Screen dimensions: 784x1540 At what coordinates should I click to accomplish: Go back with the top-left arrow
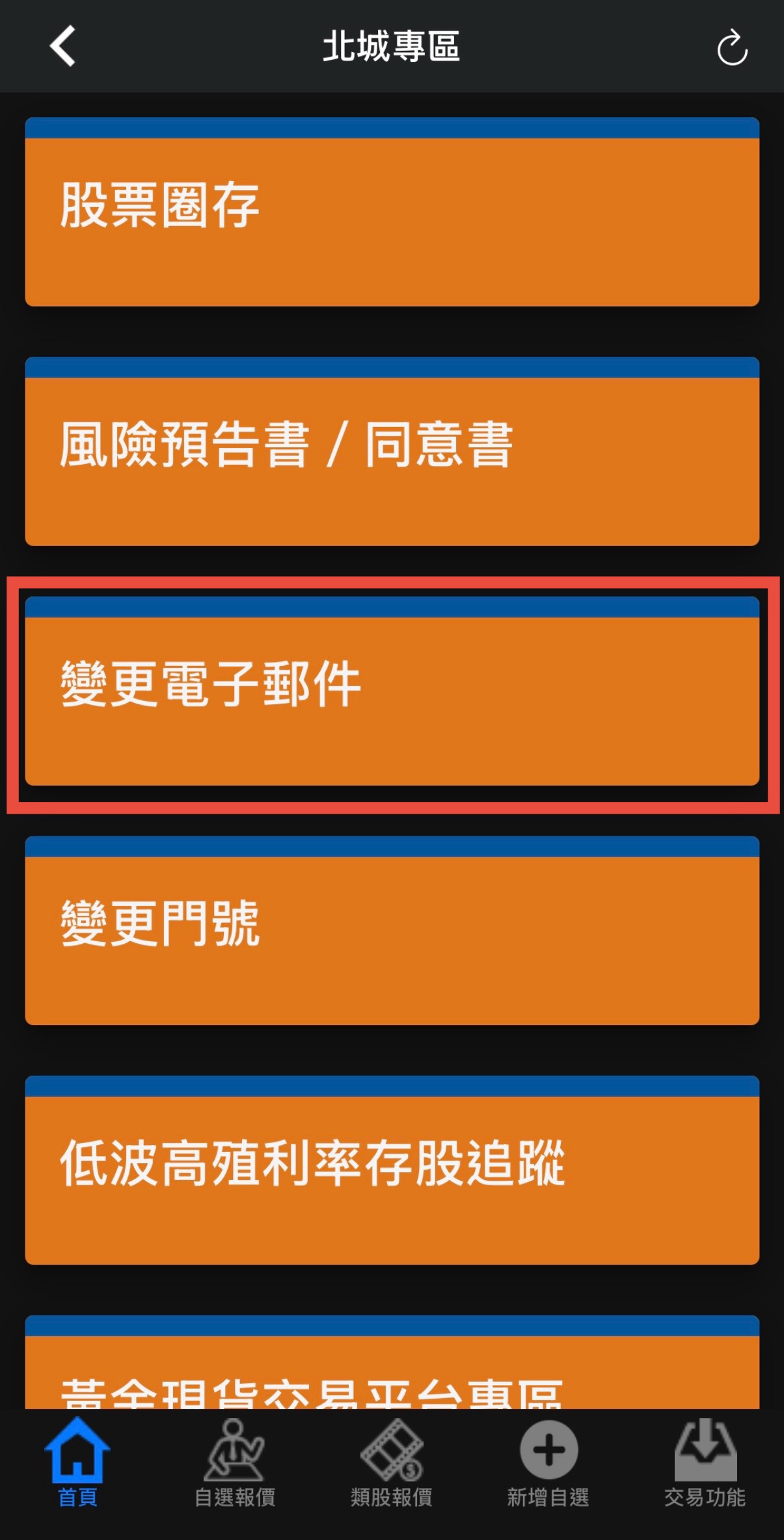click(63, 46)
